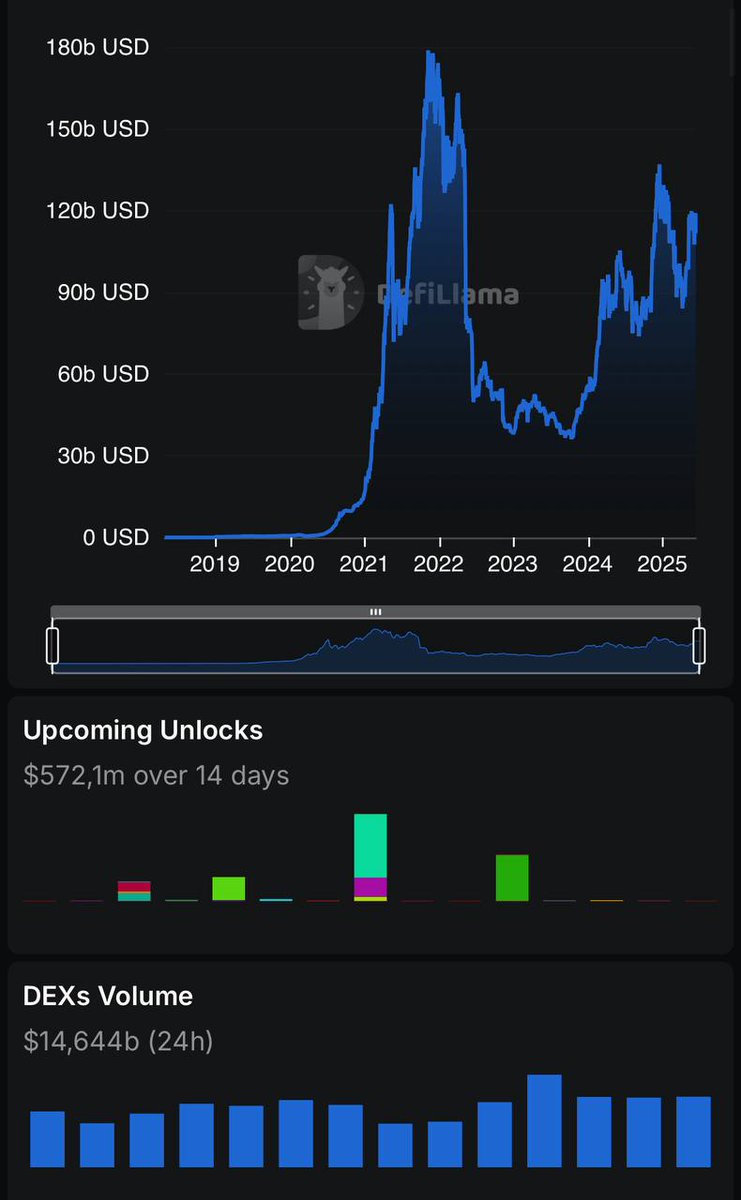Tap the right handle of the chart range slider
Screen dimensions: 741x1200
(x=699, y=645)
